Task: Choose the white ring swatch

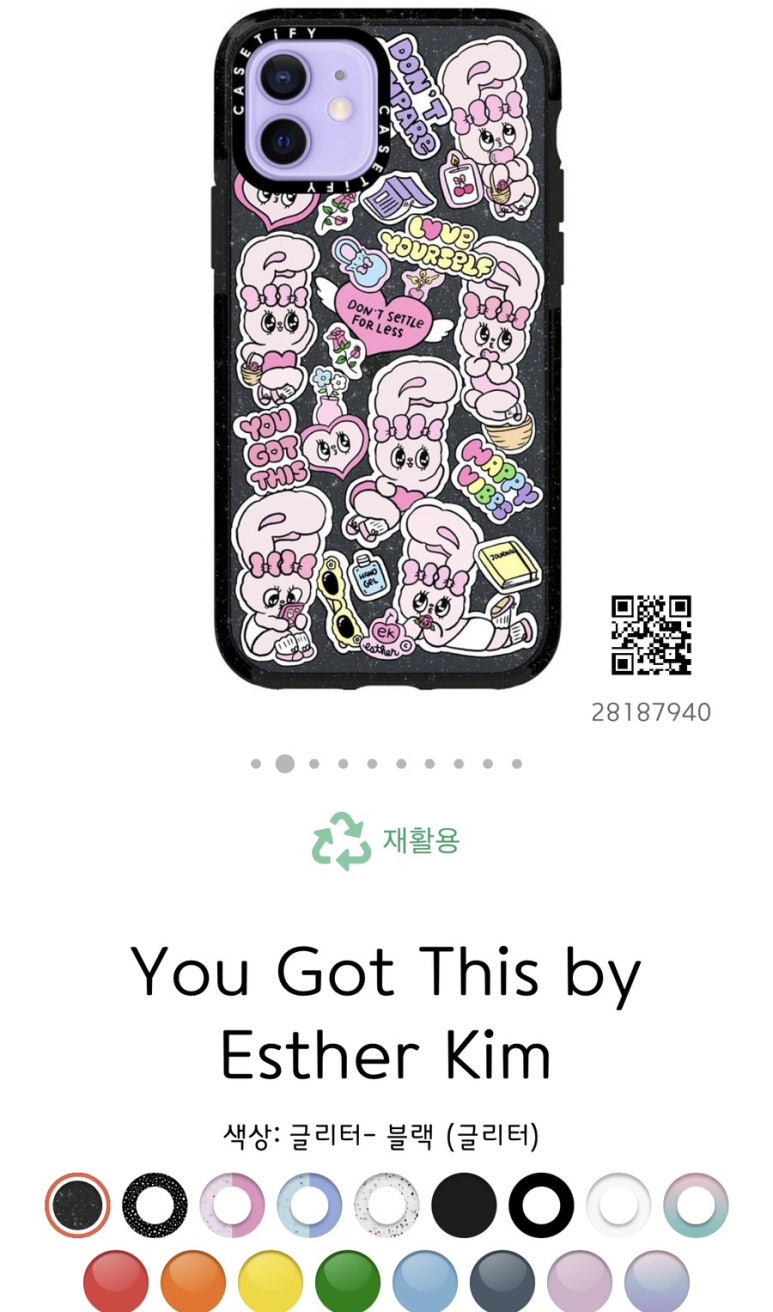Action: coord(618,1205)
